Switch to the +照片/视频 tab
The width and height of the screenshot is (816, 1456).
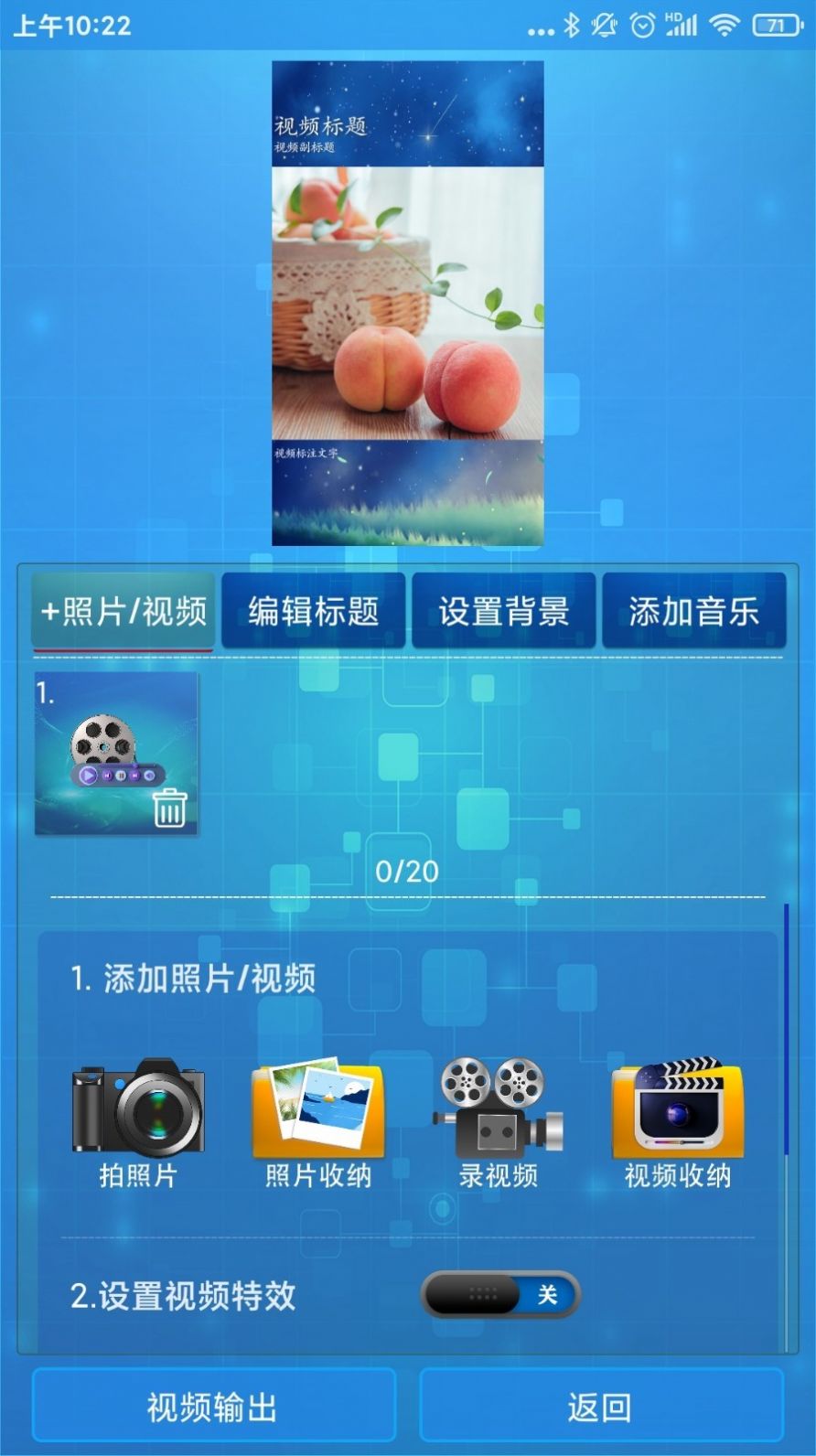pyautogui.click(x=123, y=611)
